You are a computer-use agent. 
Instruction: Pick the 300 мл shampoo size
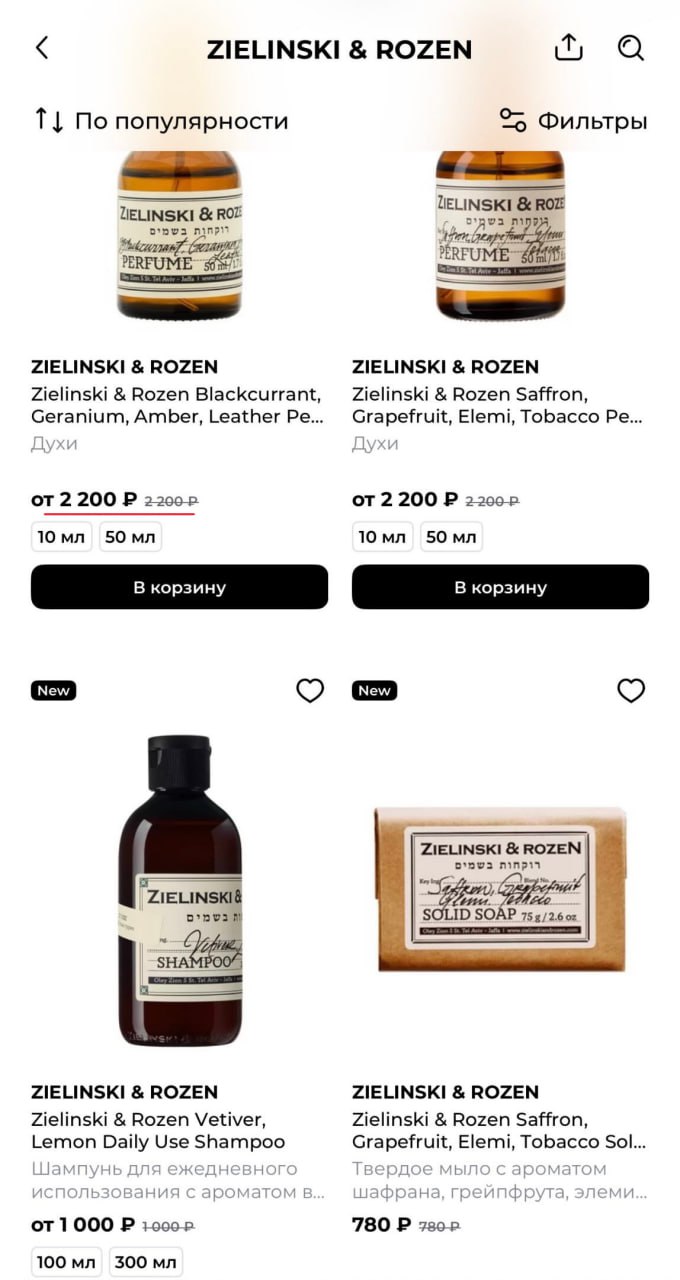tap(146, 1262)
